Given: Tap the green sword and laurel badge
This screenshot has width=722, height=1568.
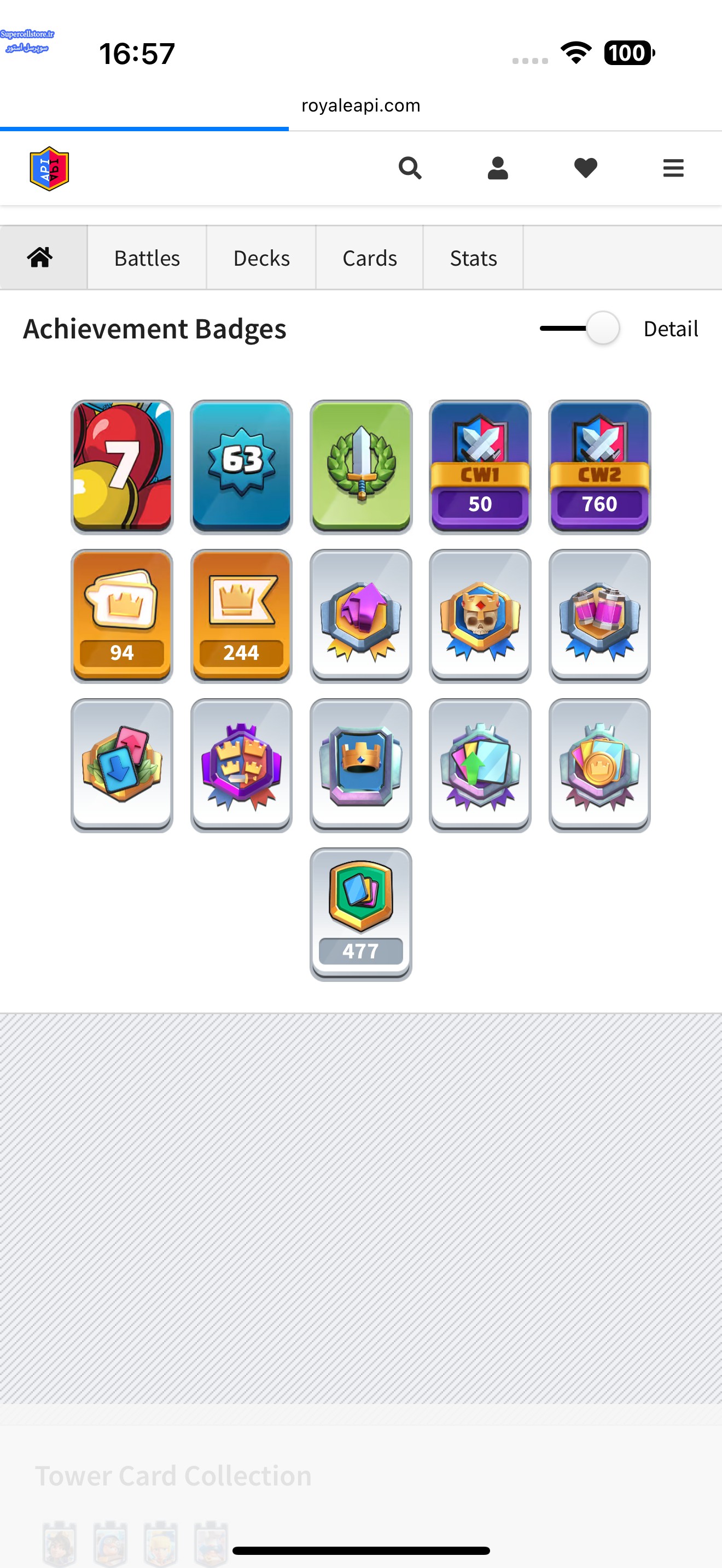Looking at the screenshot, I should pyautogui.click(x=361, y=467).
